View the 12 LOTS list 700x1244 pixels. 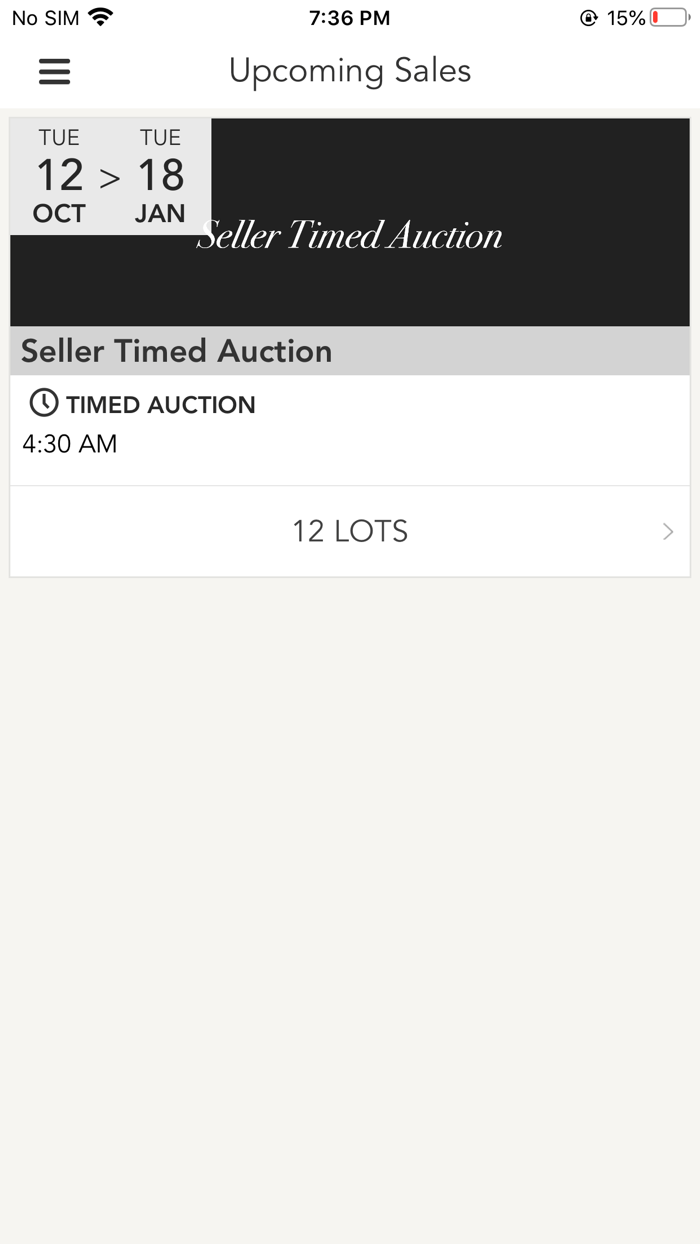[350, 531]
